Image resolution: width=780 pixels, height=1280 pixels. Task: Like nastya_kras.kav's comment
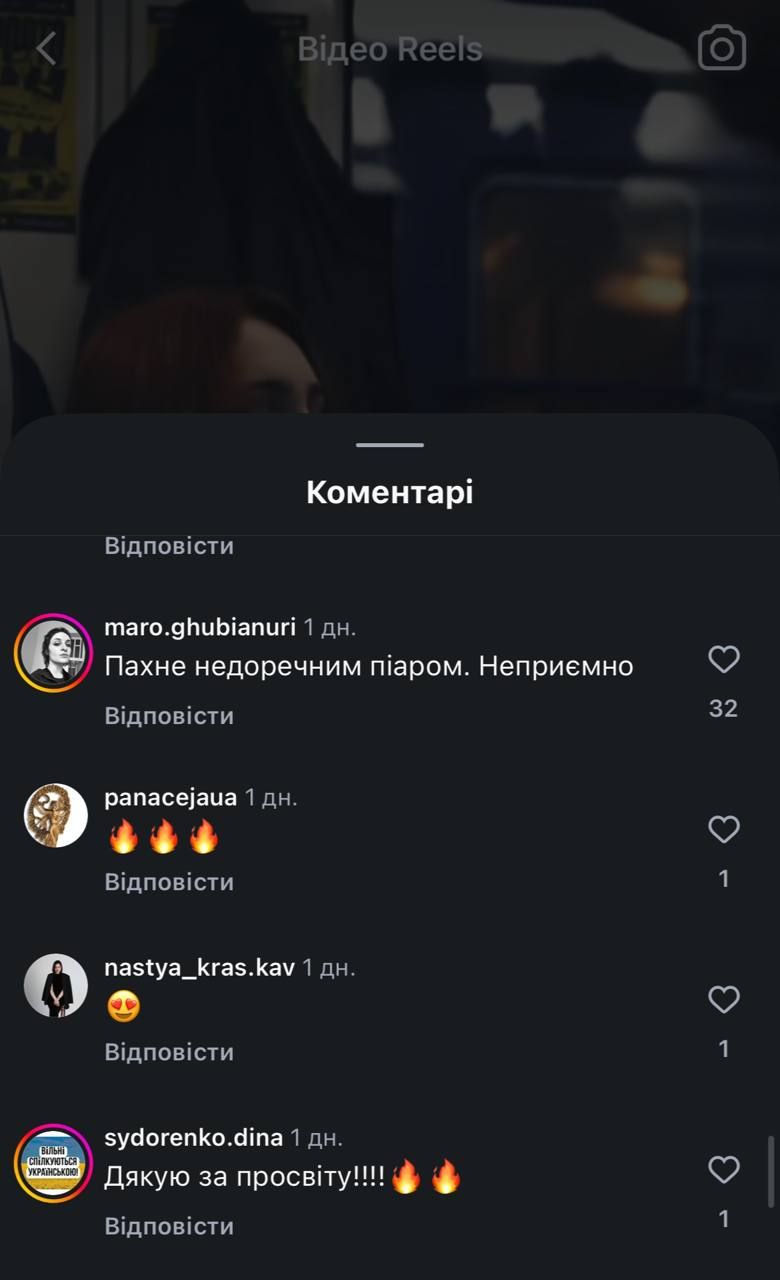[x=723, y=999]
